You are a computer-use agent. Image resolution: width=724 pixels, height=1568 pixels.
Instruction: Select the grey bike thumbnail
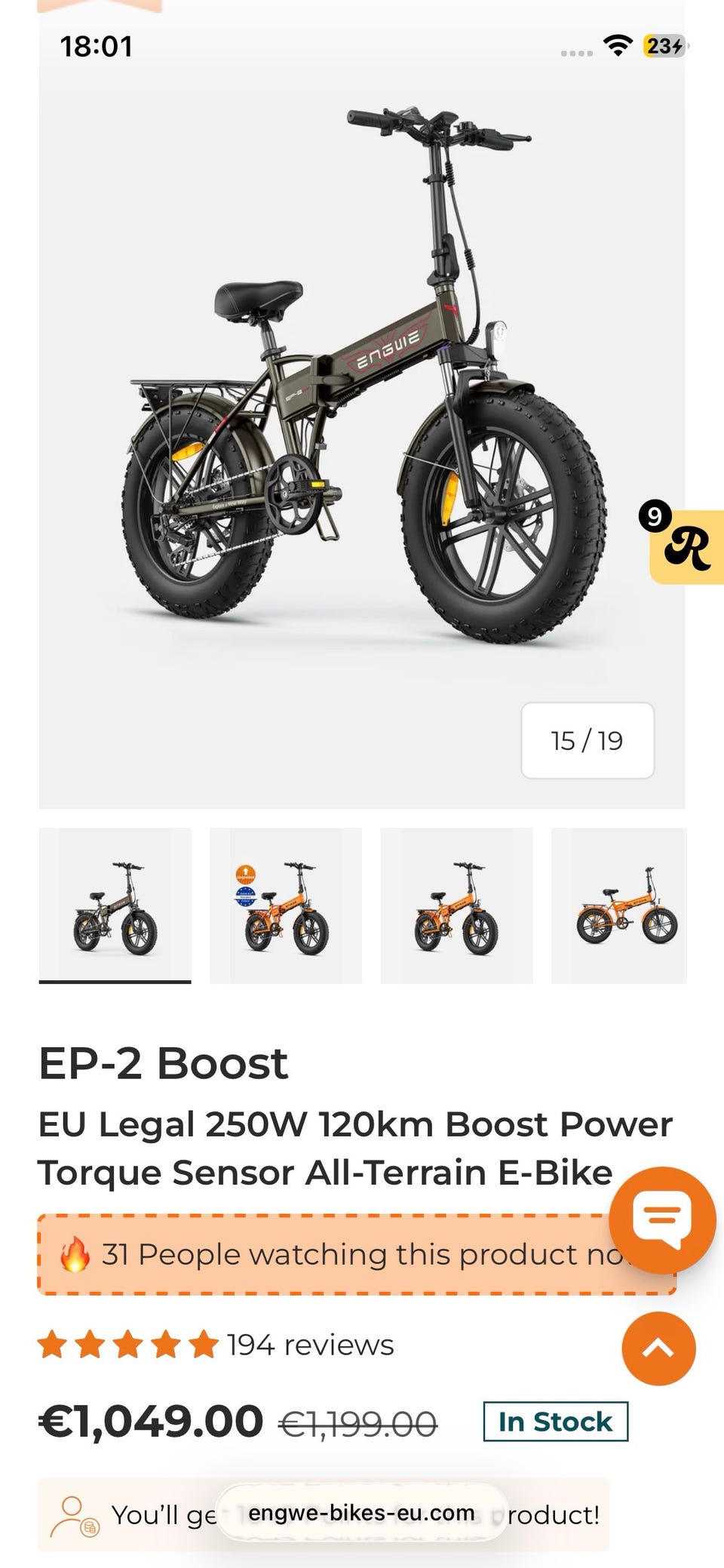tap(115, 904)
